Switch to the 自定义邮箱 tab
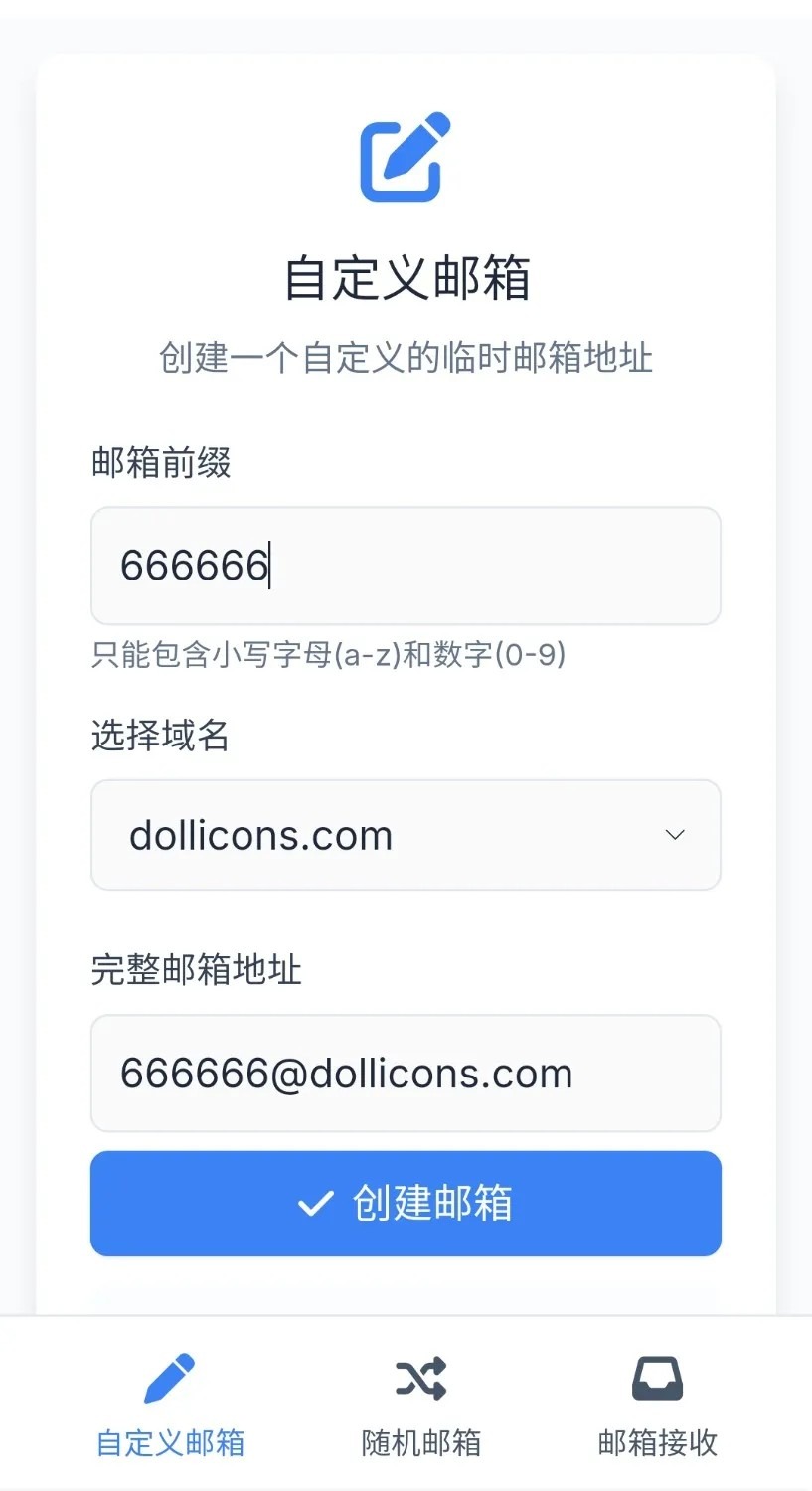 (x=170, y=1404)
